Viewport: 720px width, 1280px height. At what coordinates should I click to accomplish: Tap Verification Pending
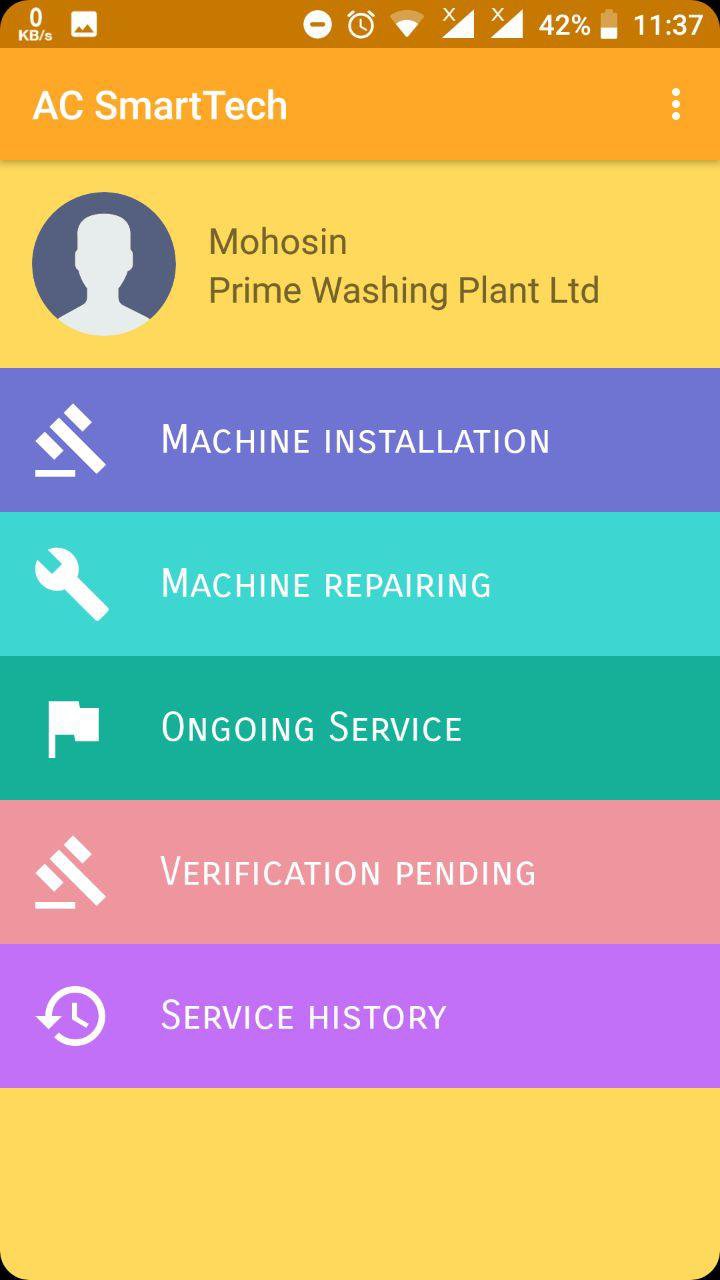(x=360, y=872)
